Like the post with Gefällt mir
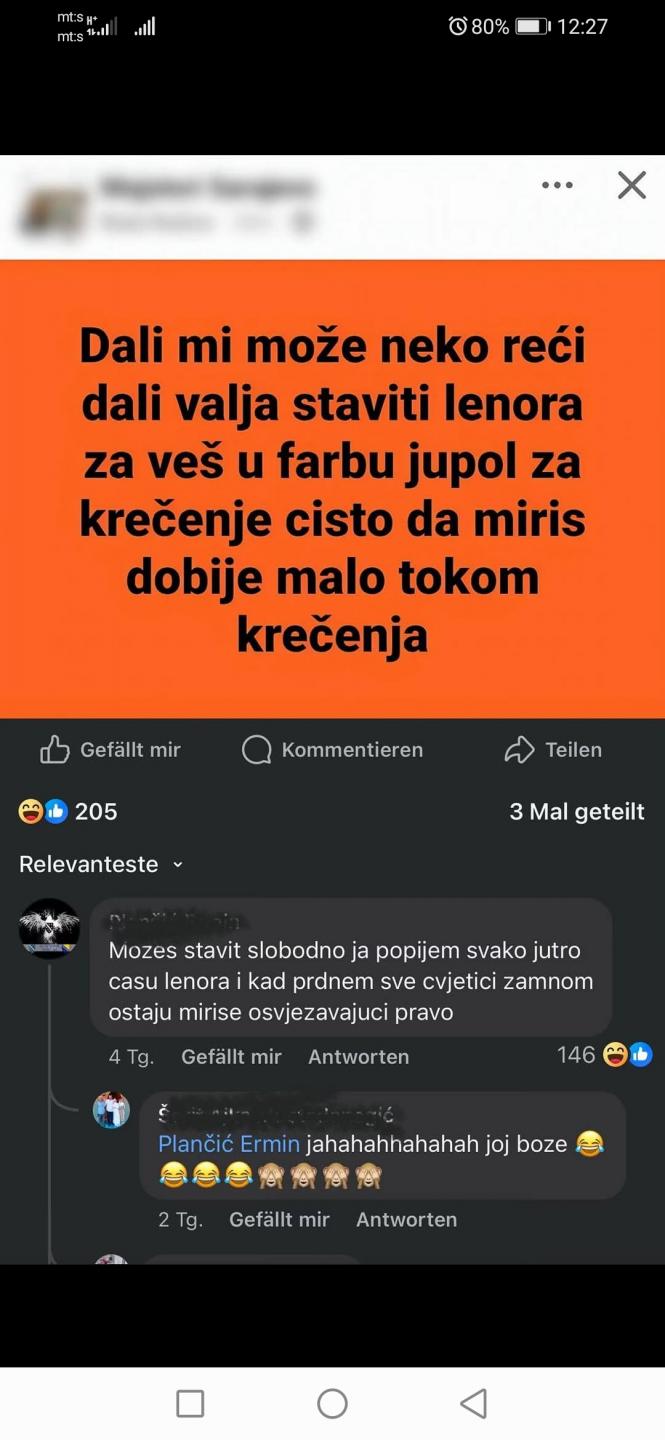The image size is (665, 1440). (111, 750)
